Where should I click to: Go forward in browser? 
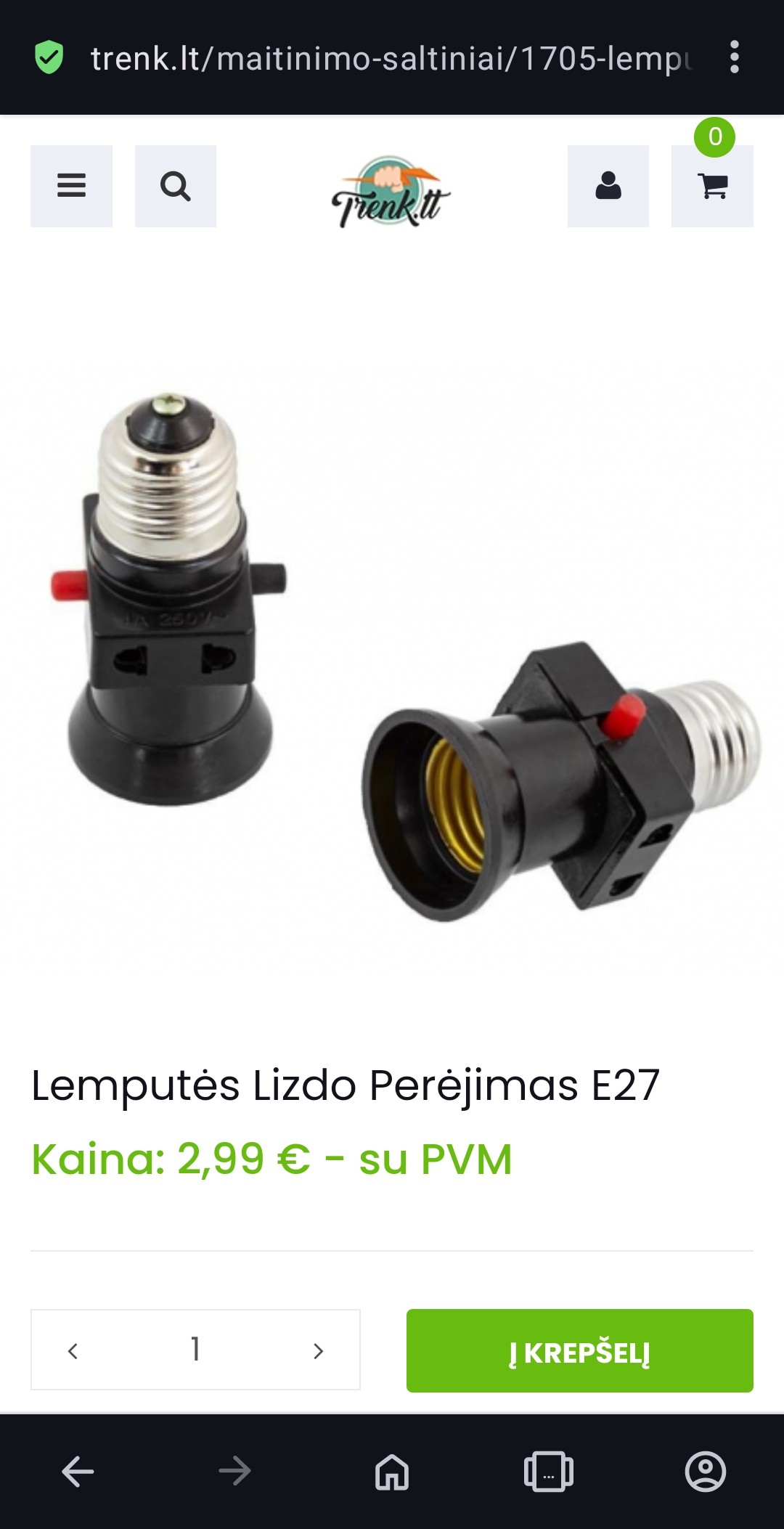pos(235,1472)
